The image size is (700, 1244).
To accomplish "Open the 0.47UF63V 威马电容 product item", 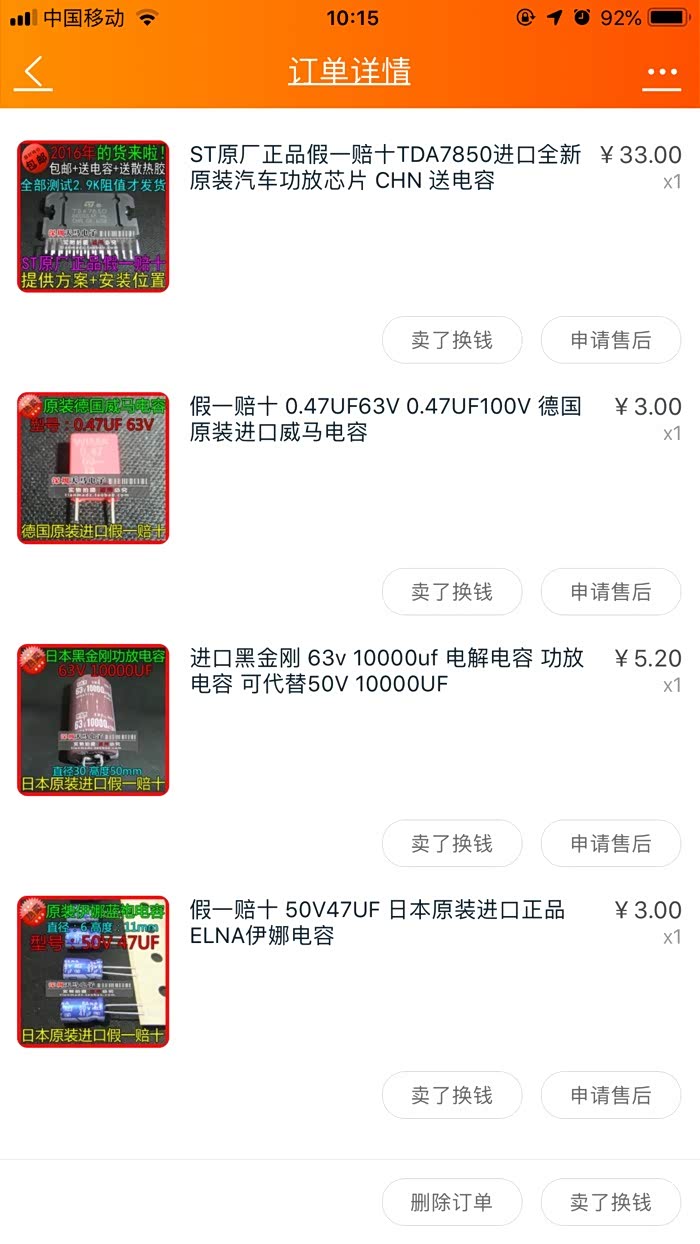I will coord(350,468).
